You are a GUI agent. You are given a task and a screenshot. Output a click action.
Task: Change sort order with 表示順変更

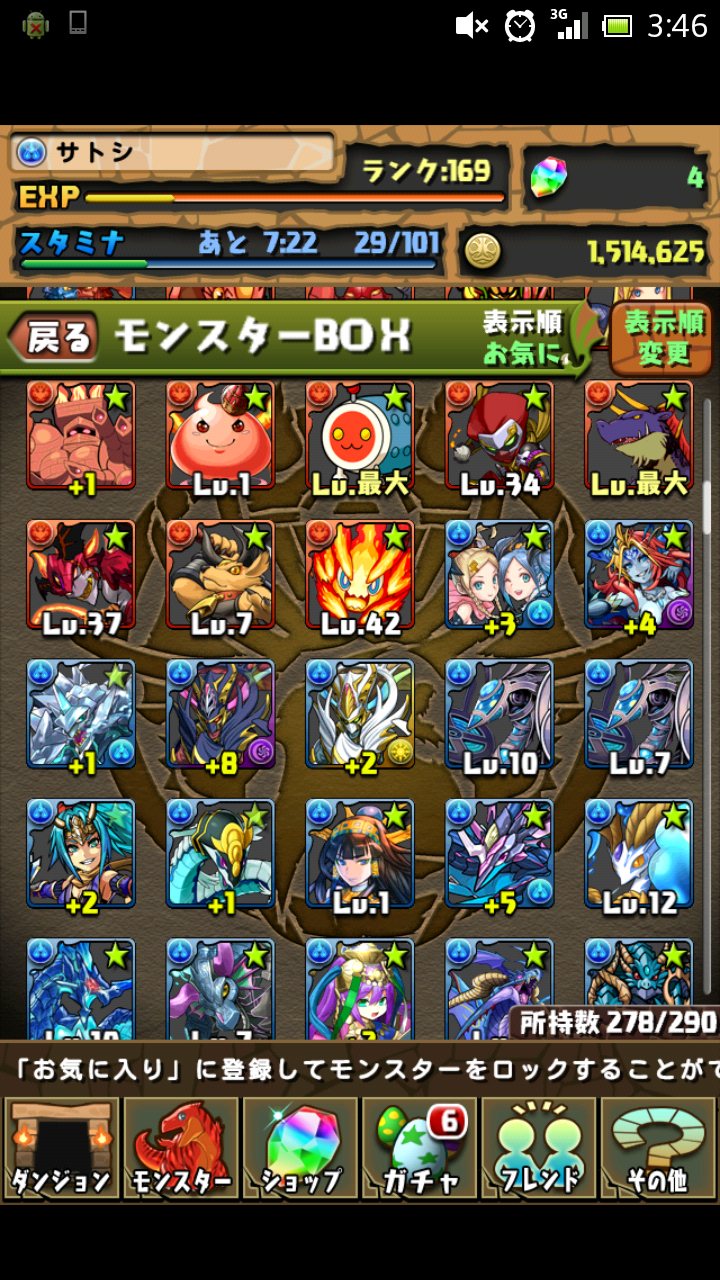click(663, 338)
